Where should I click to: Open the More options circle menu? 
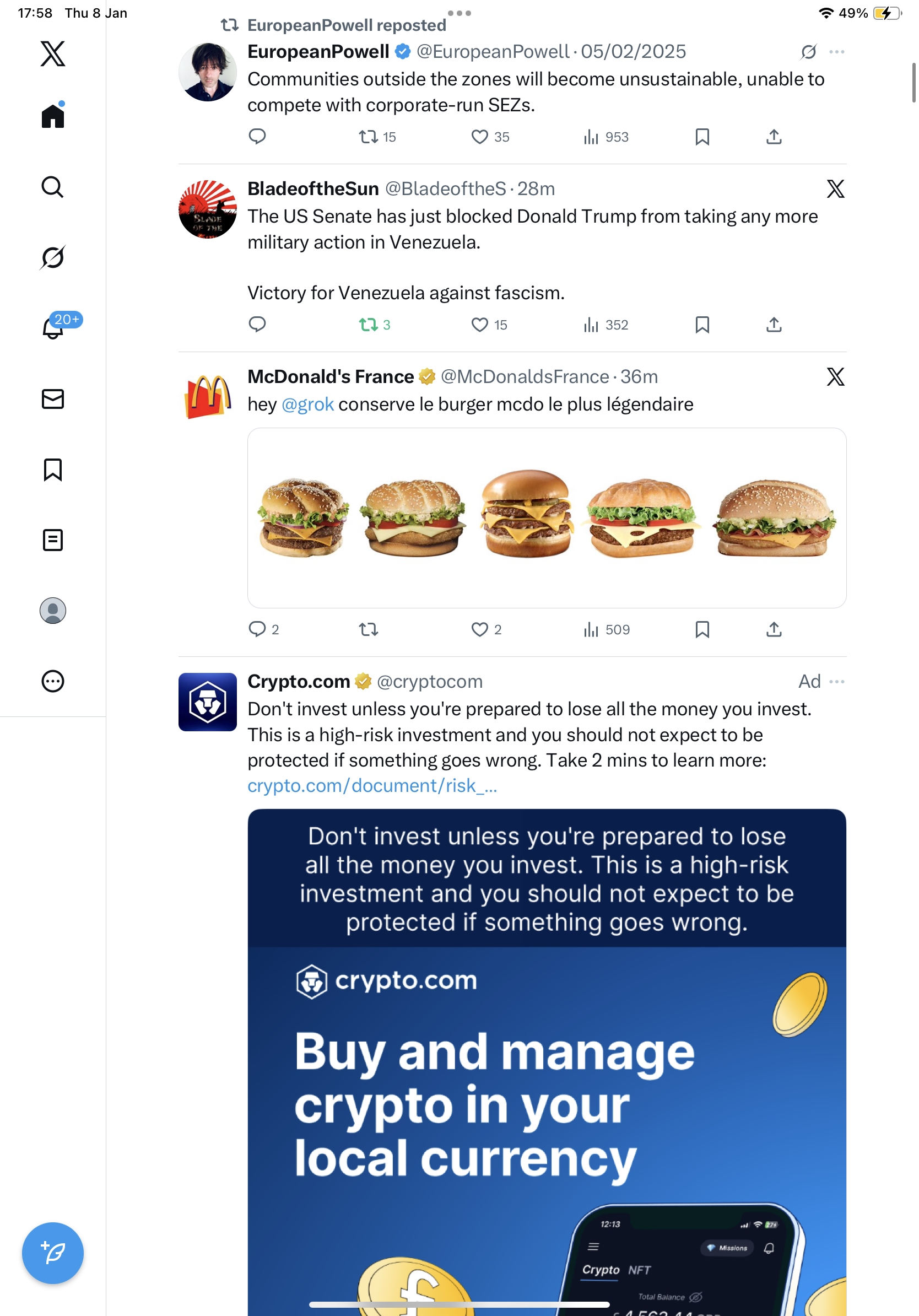(53, 681)
